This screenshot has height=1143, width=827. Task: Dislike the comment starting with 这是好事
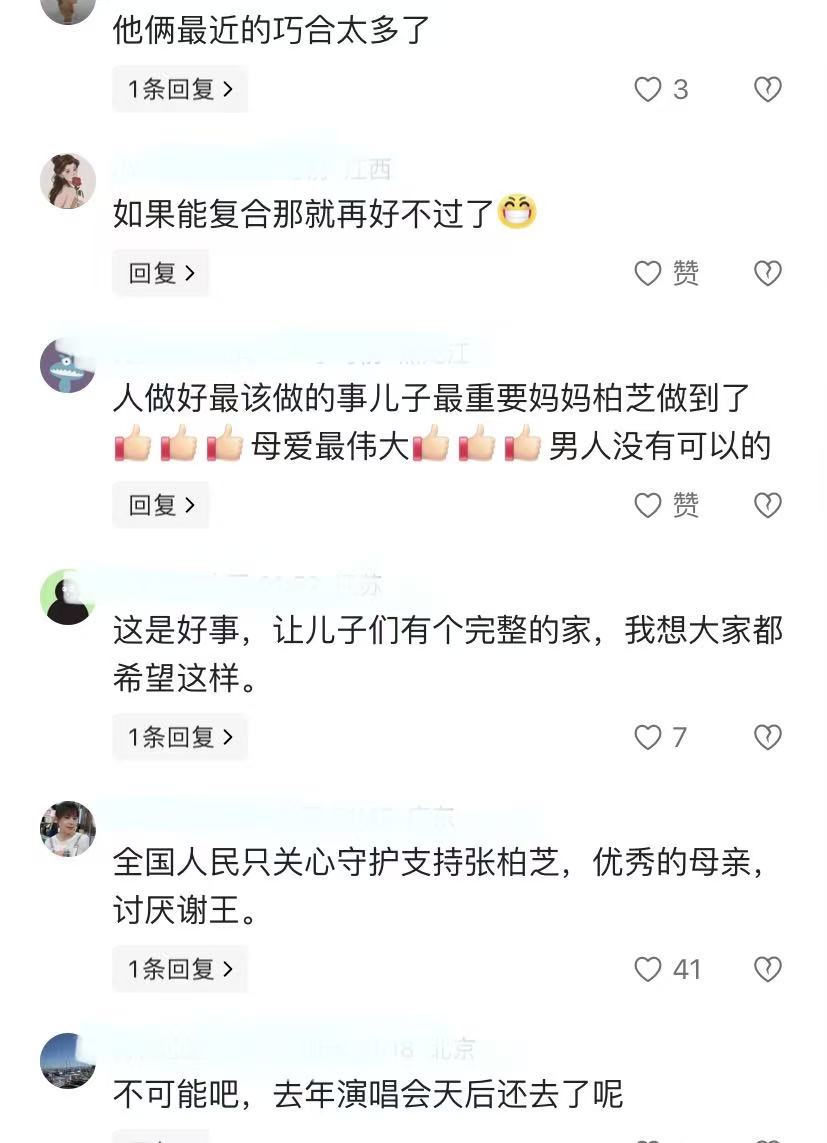point(767,738)
